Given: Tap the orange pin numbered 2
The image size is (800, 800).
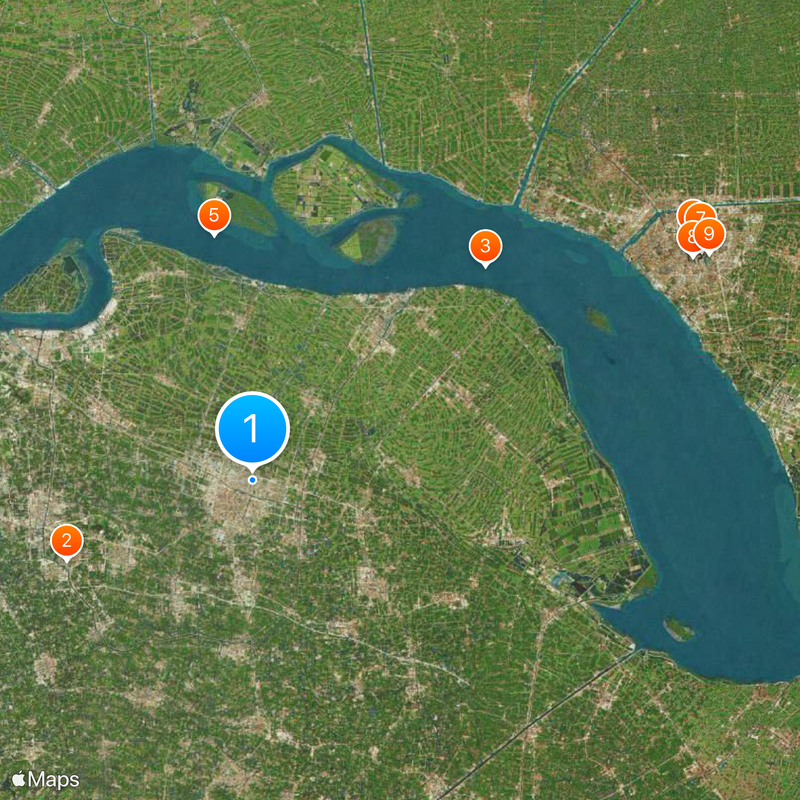Looking at the screenshot, I should coord(67,541).
